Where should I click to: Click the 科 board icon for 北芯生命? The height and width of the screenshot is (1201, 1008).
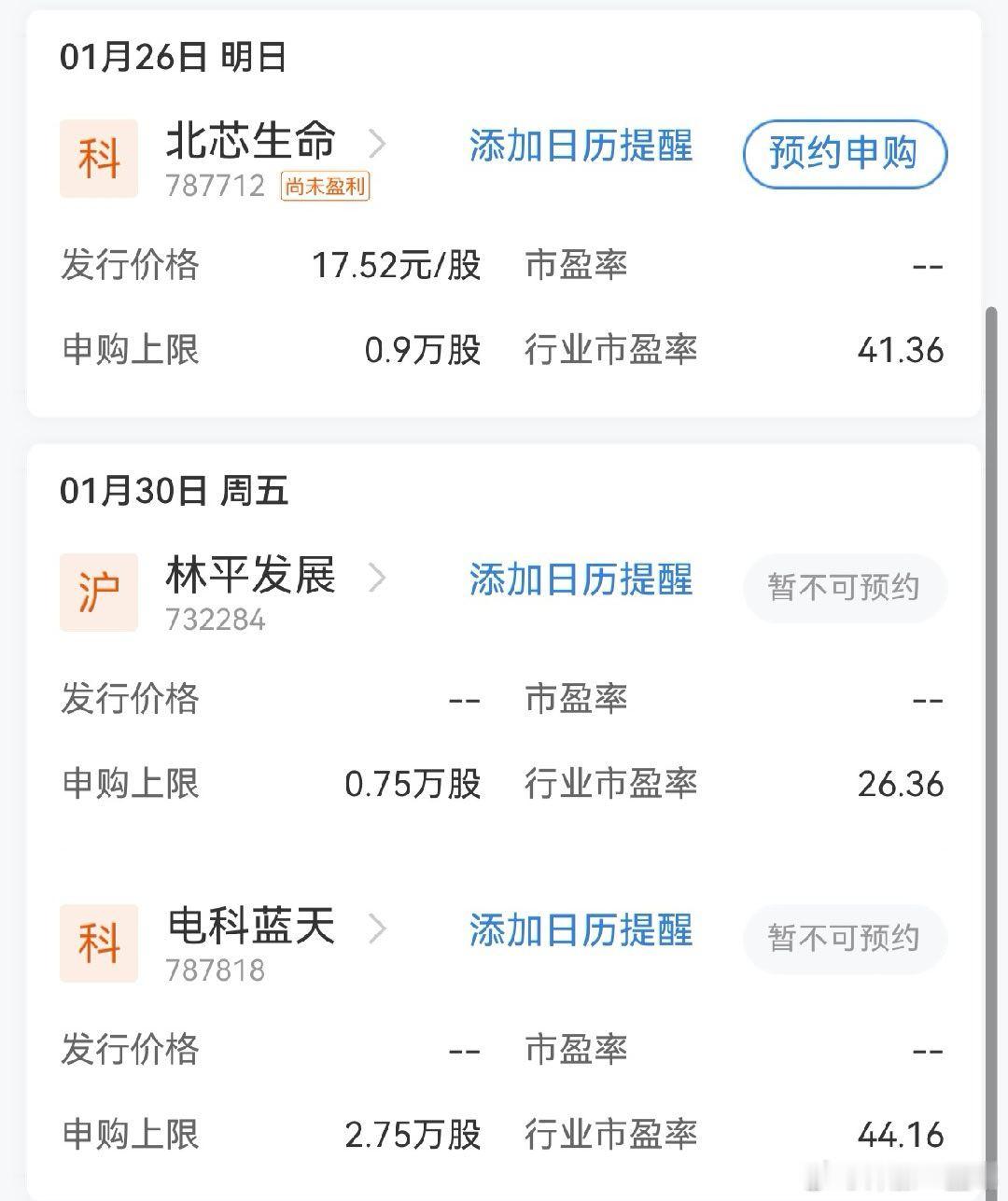(99, 158)
